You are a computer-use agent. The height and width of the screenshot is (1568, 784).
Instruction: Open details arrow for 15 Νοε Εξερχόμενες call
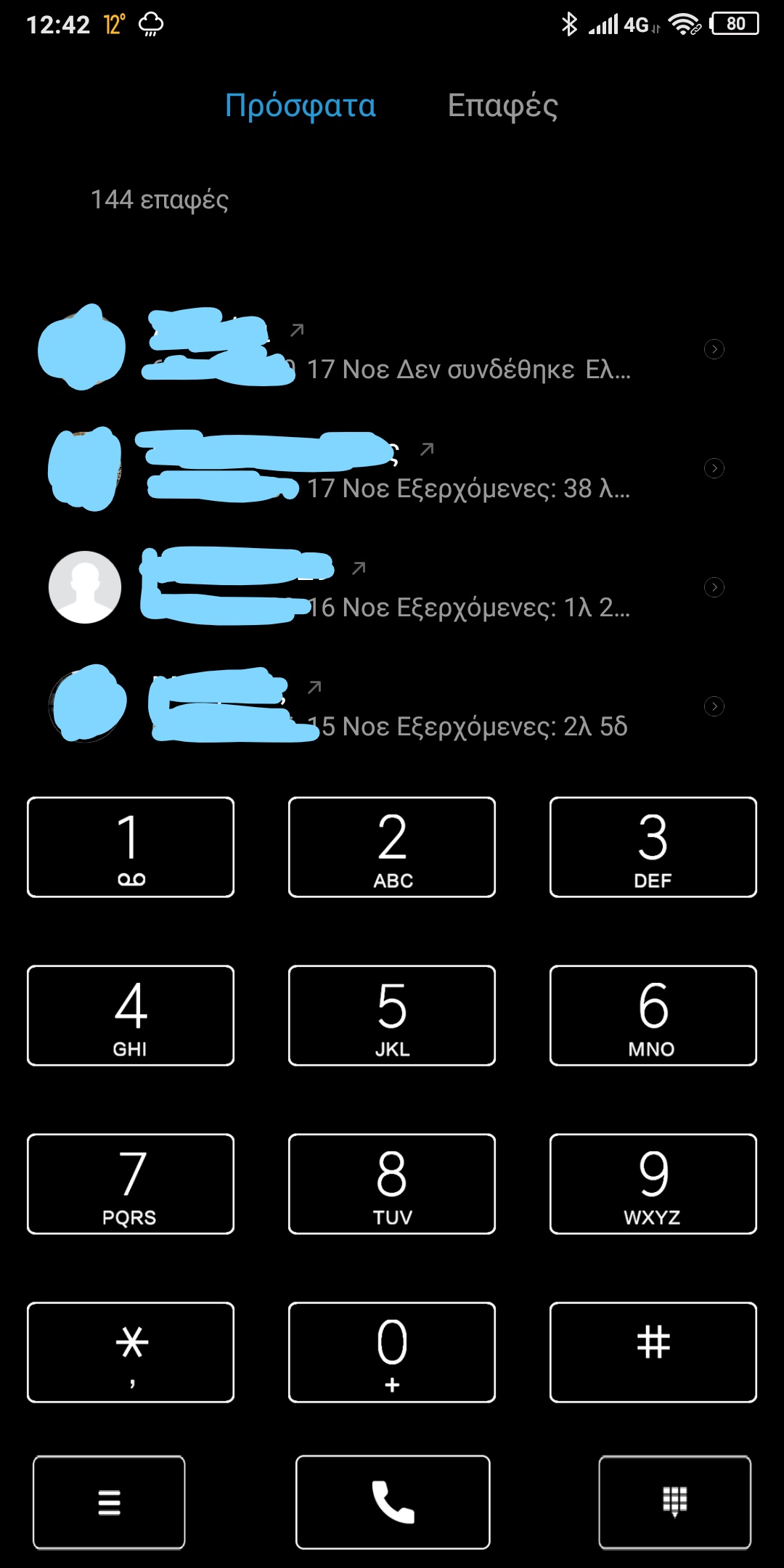point(714,706)
